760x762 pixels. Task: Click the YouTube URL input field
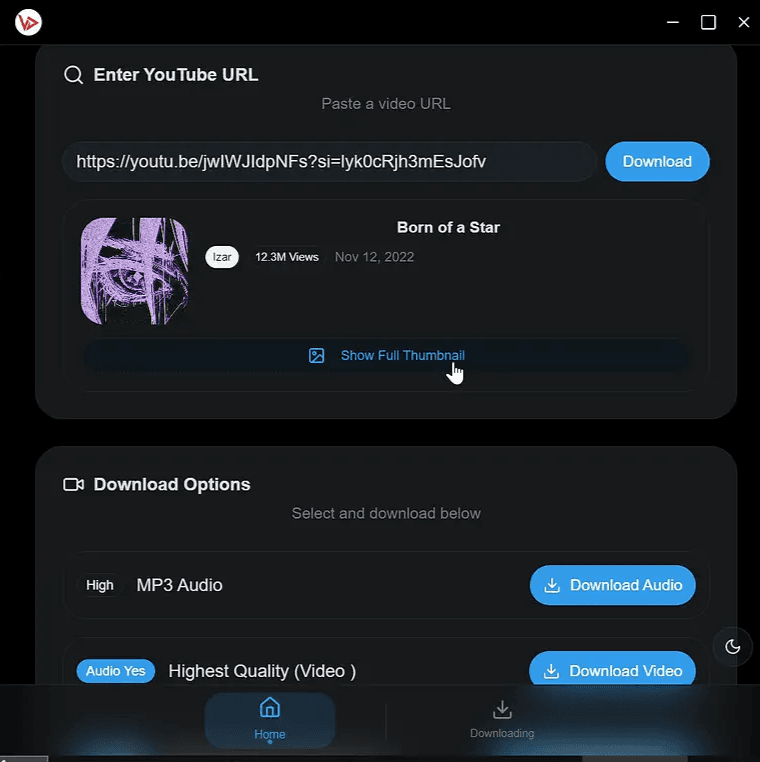click(330, 161)
